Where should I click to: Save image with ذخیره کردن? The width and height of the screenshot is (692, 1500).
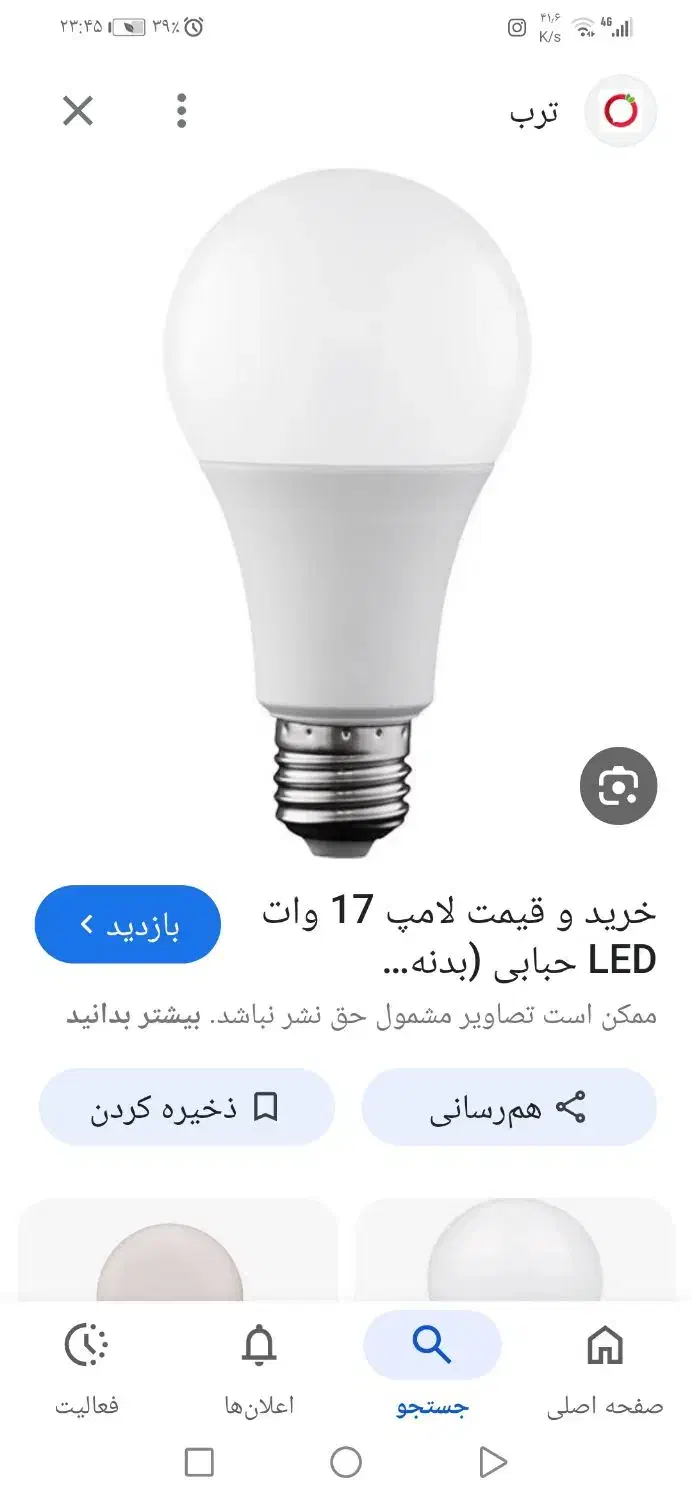coord(187,1108)
